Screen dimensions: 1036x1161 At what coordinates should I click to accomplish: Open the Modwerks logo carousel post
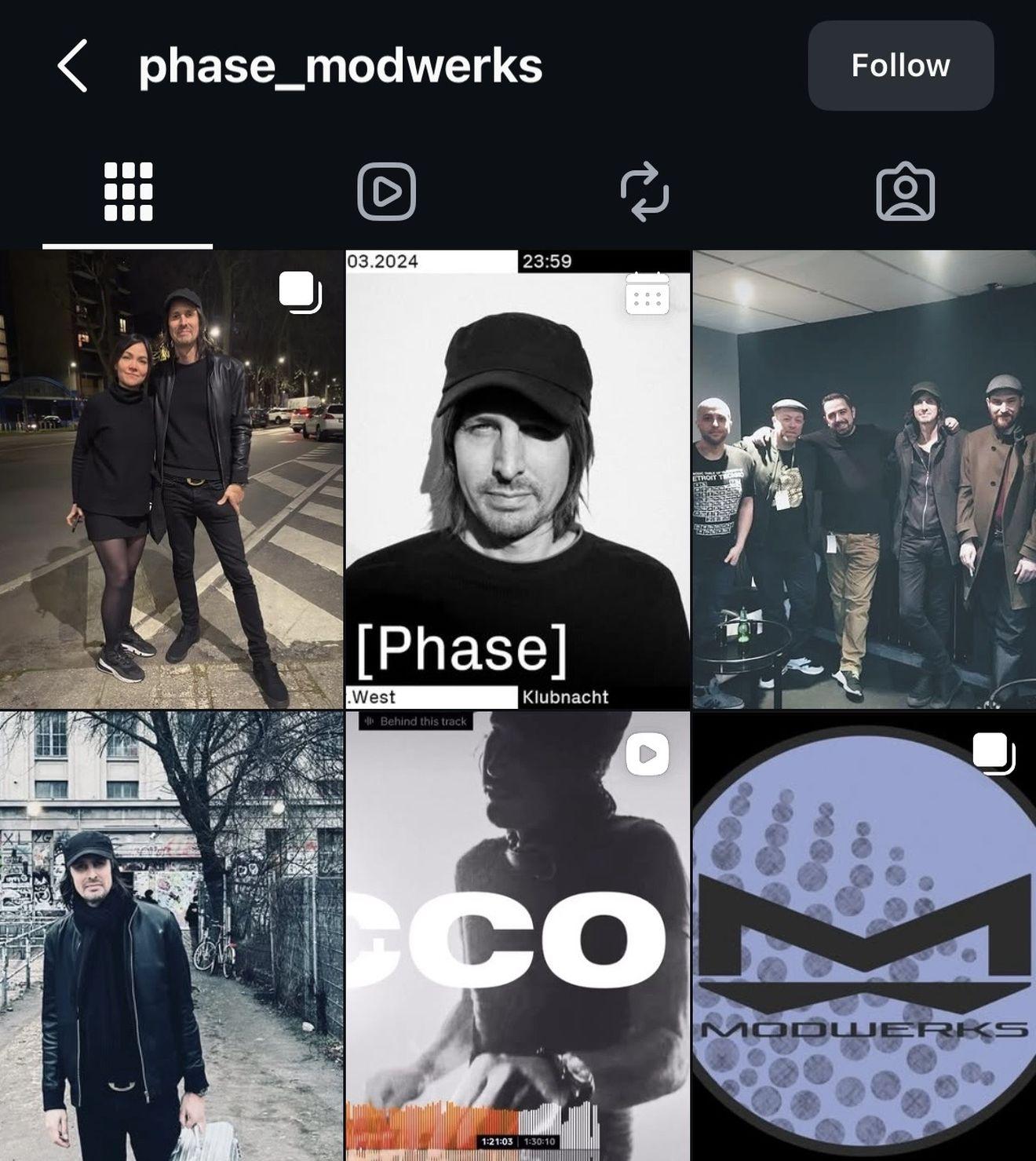863,934
